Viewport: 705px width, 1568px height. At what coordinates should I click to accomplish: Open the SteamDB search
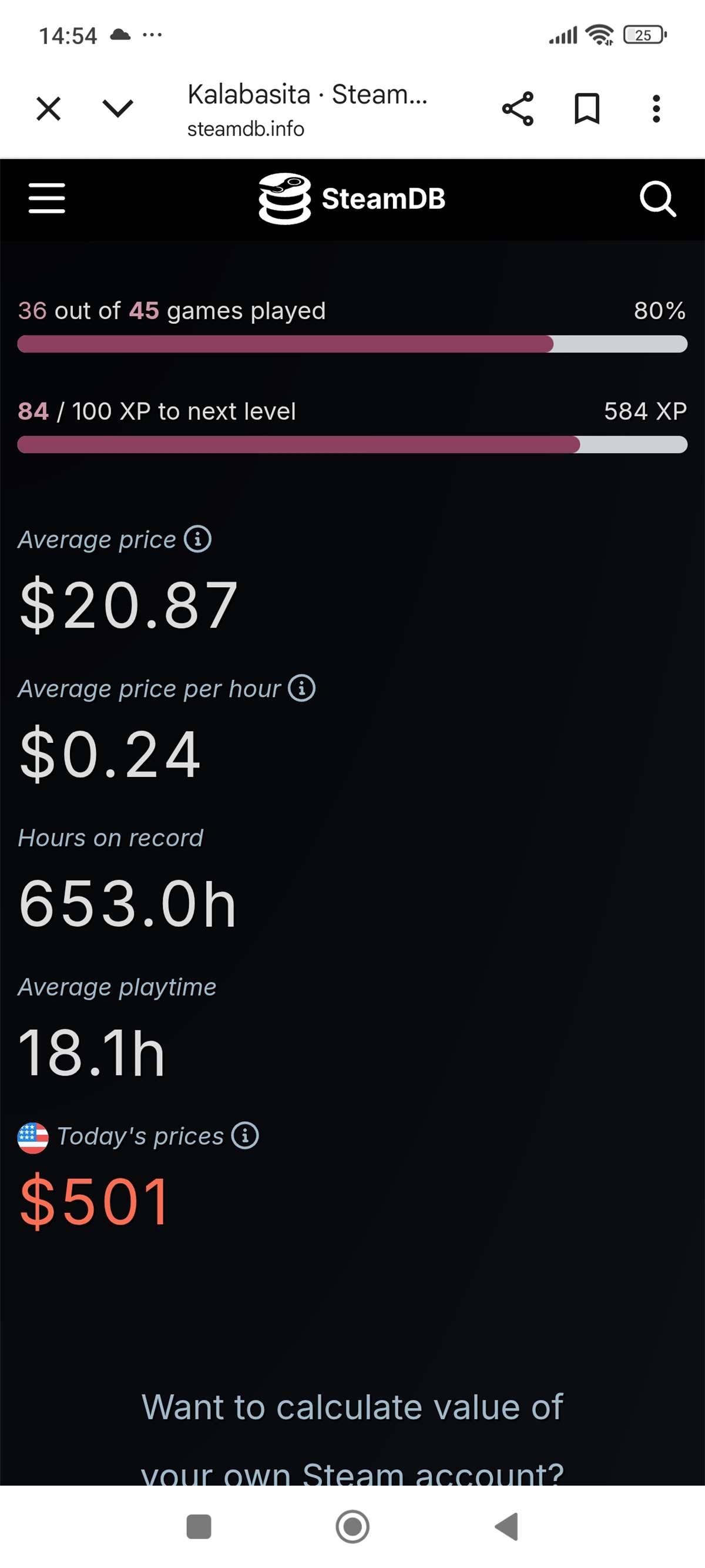[x=657, y=199]
